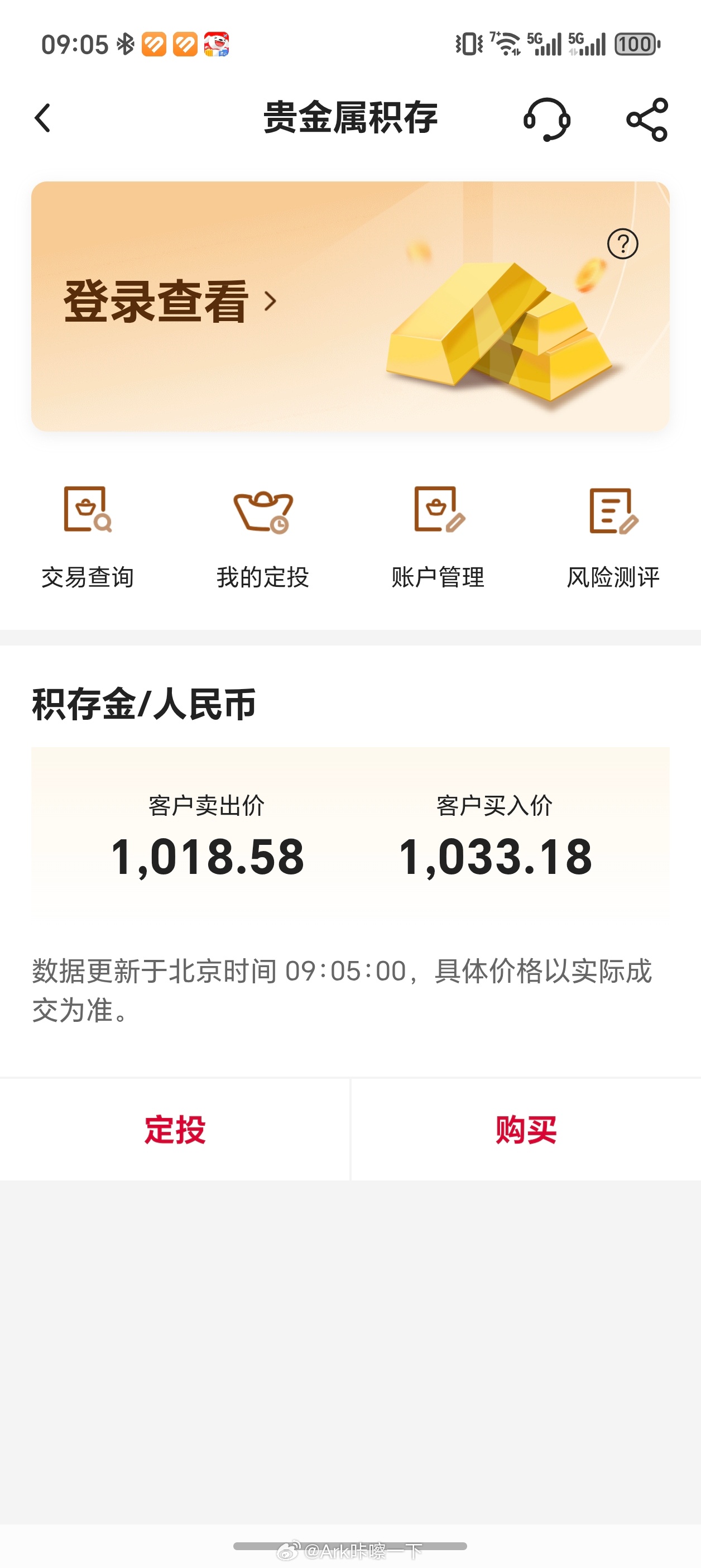Select the 我的定投 auto-invest icon

263,533
